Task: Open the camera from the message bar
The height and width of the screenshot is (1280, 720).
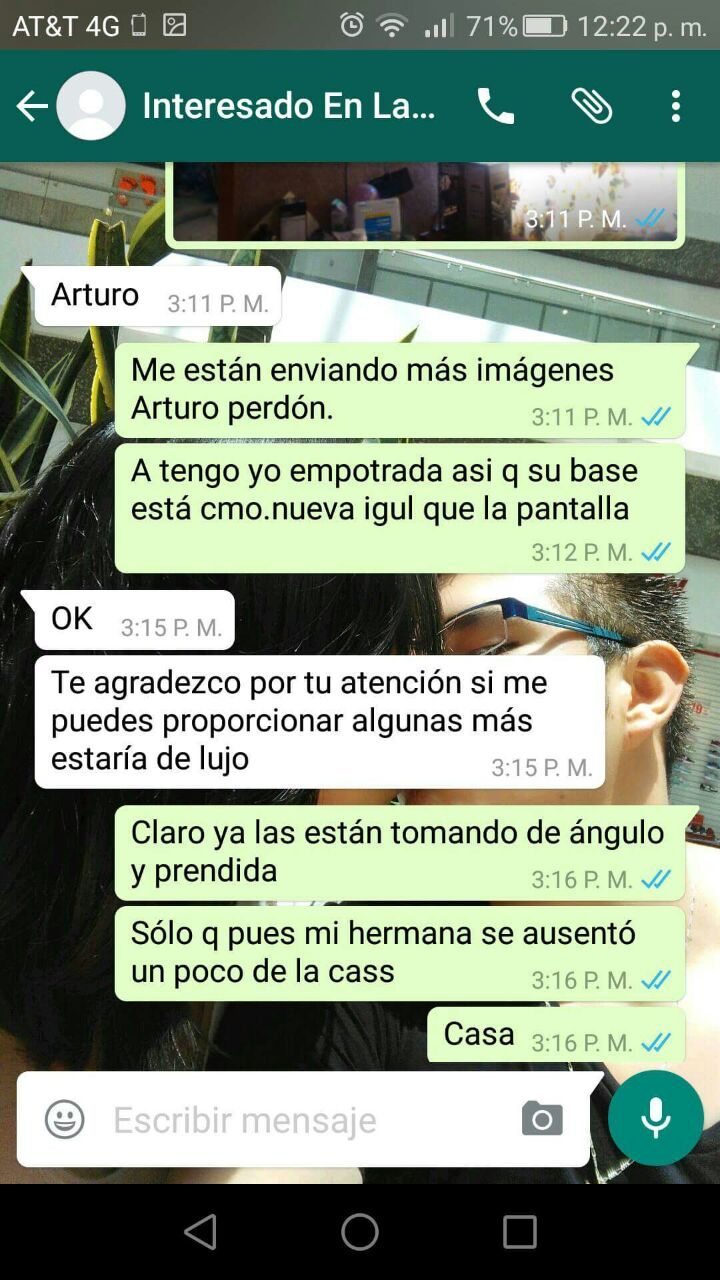Action: click(x=542, y=1119)
